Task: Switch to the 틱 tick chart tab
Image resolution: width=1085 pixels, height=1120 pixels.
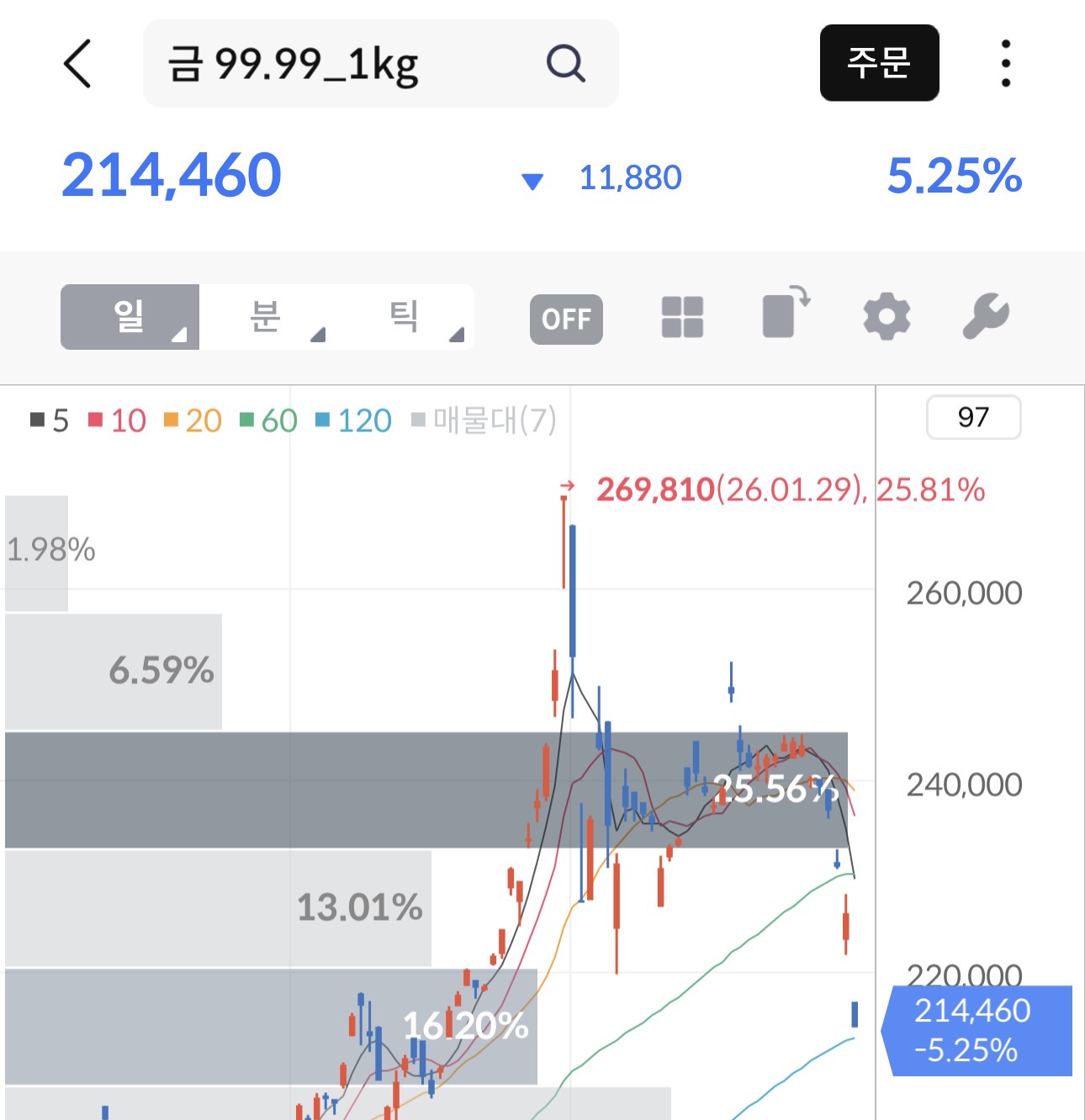Action: pyautogui.click(x=405, y=317)
